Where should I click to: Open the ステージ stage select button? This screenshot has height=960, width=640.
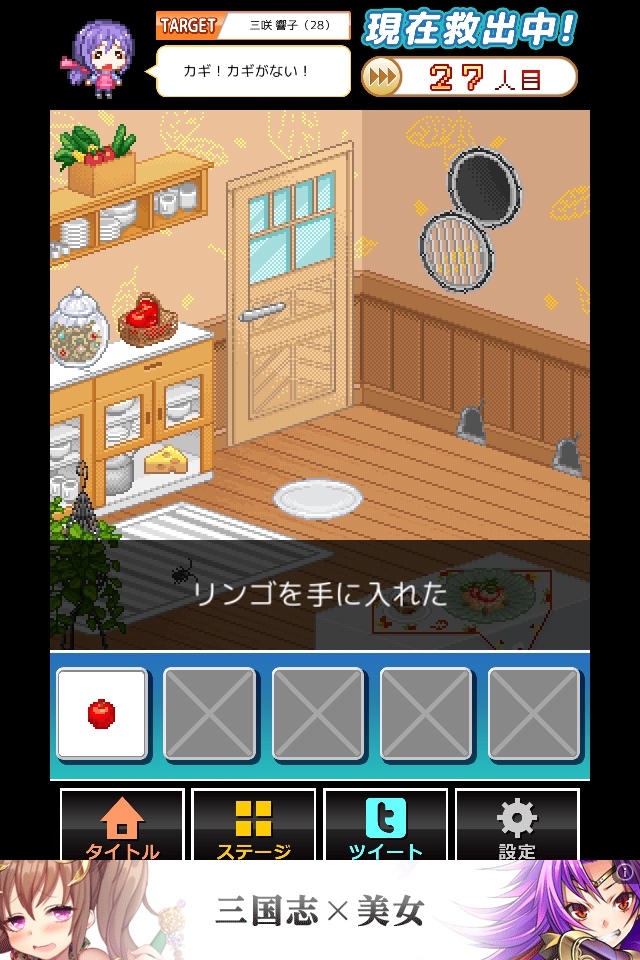coord(253,825)
